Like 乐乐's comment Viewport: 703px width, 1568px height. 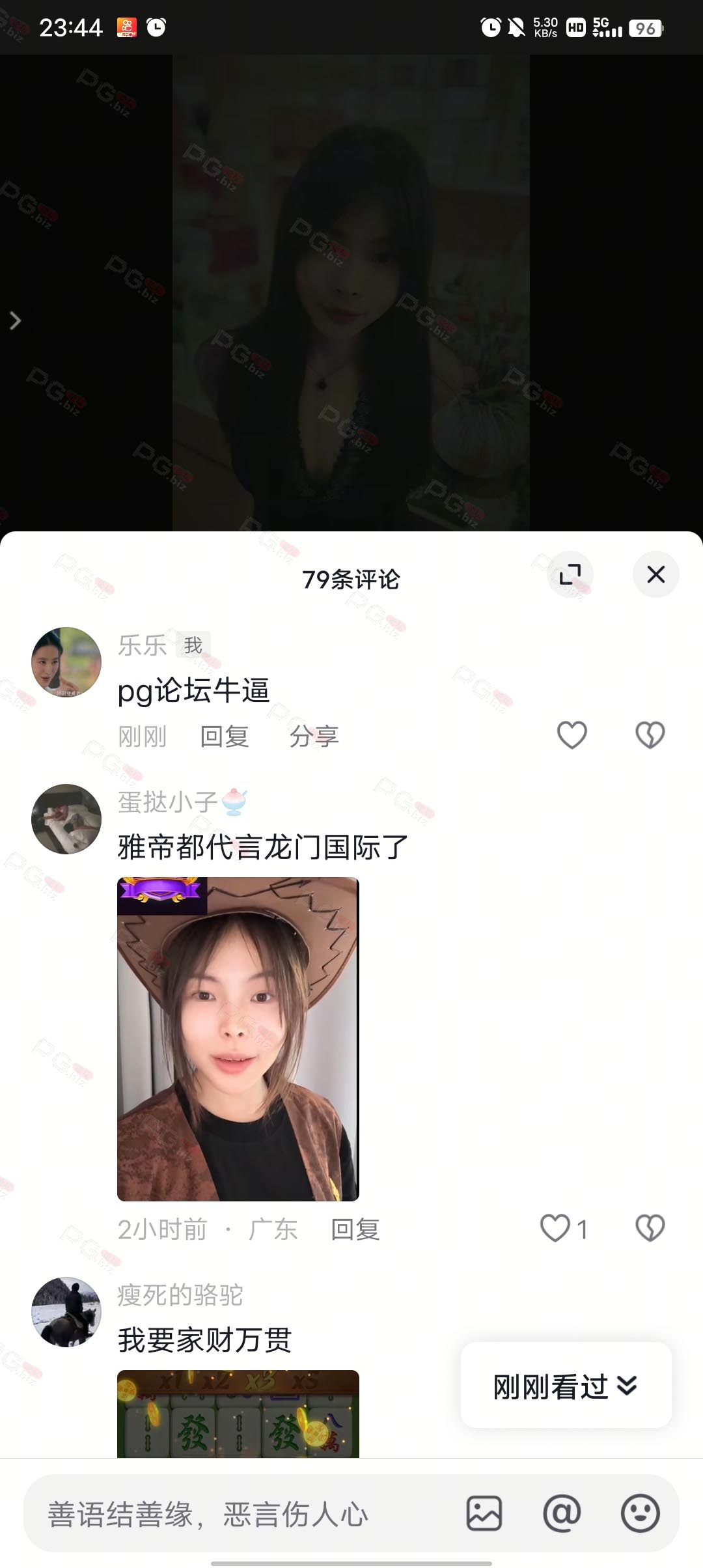tap(572, 735)
